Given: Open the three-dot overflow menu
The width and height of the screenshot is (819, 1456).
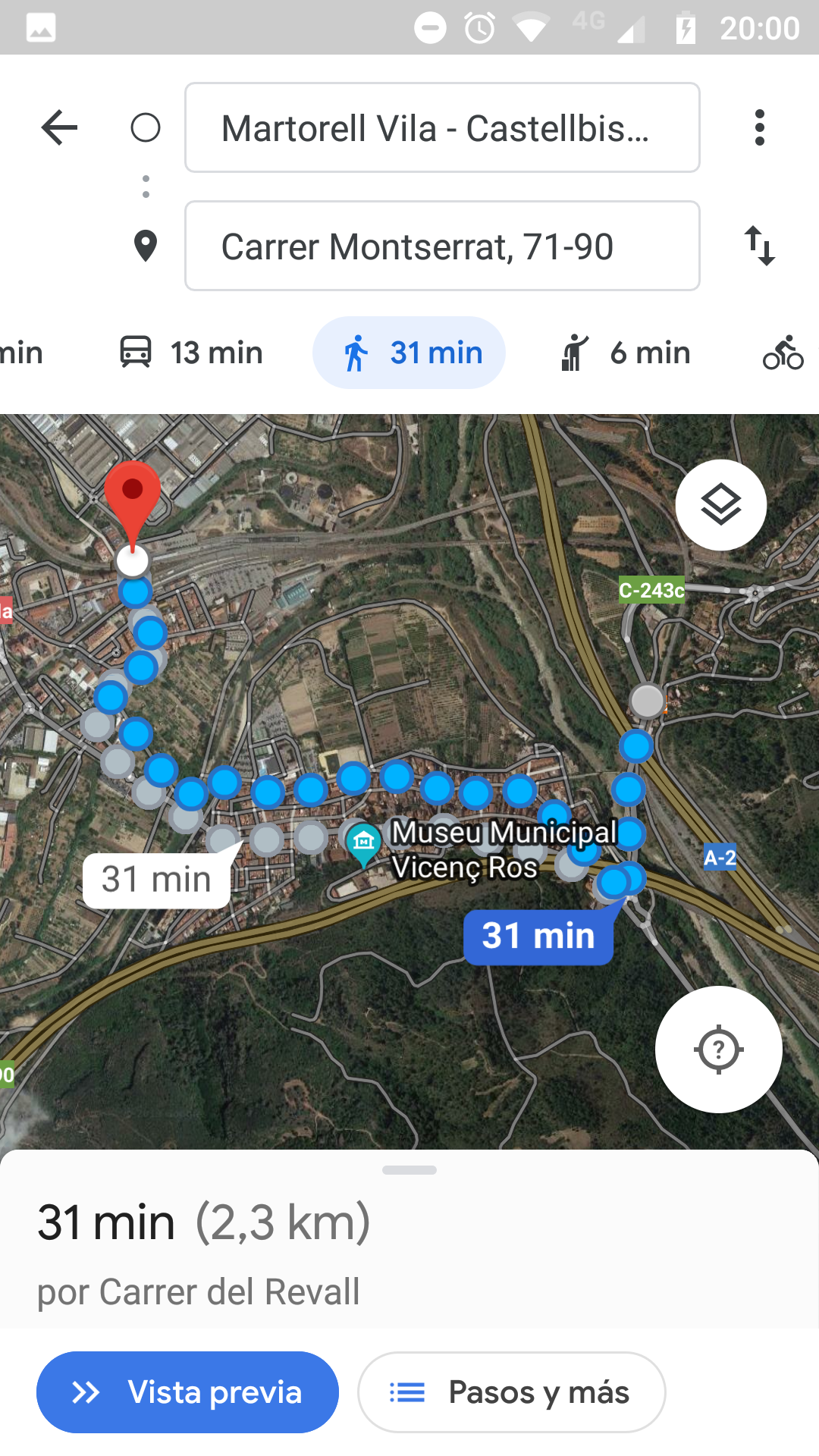Looking at the screenshot, I should coord(759,127).
